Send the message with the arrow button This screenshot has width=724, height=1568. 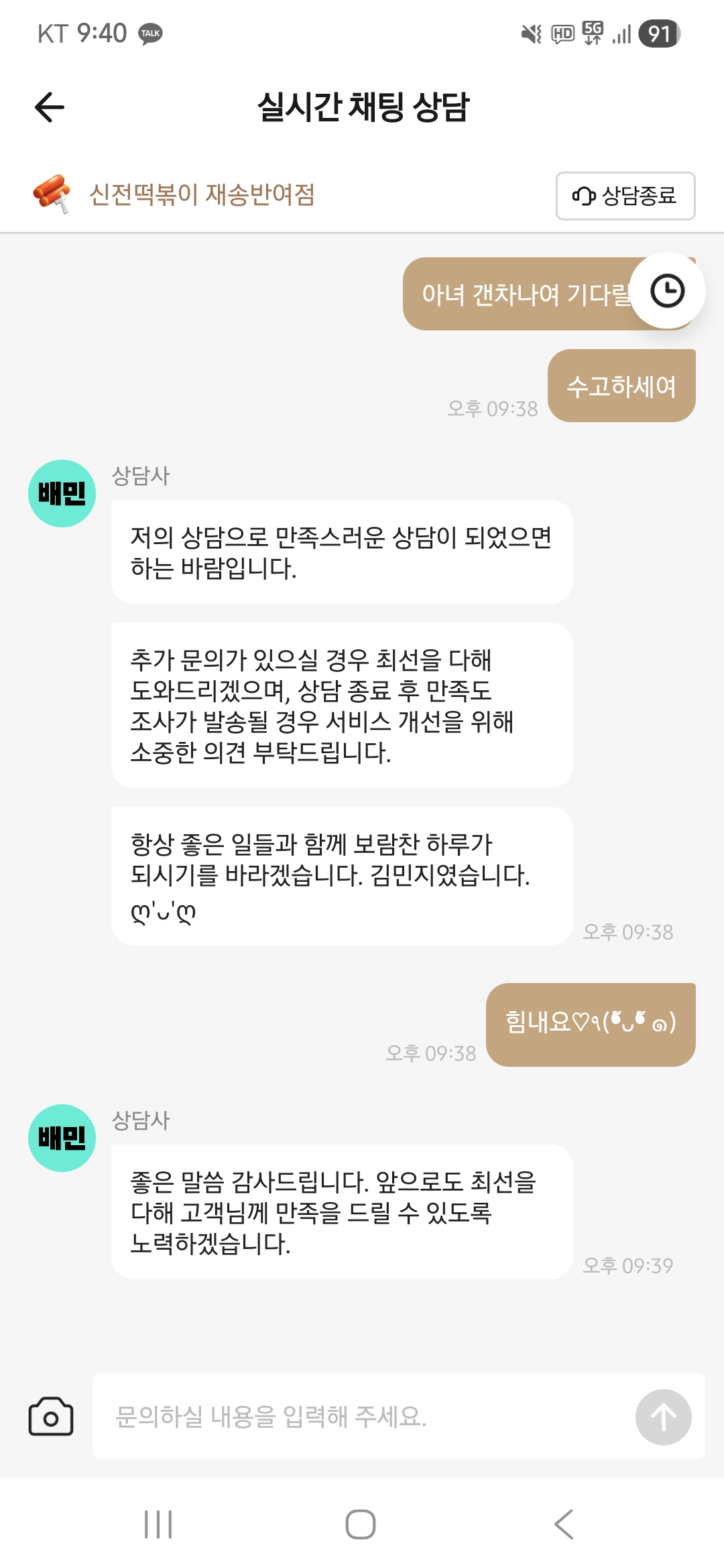click(x=664, y=1417)
